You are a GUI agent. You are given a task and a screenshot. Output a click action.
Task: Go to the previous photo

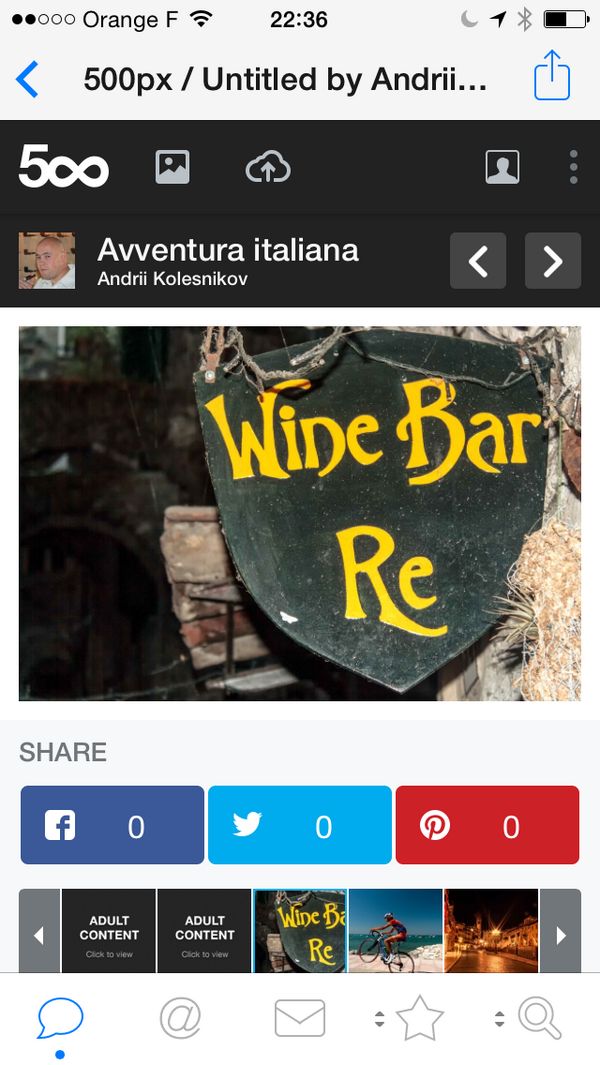(478, 261)
